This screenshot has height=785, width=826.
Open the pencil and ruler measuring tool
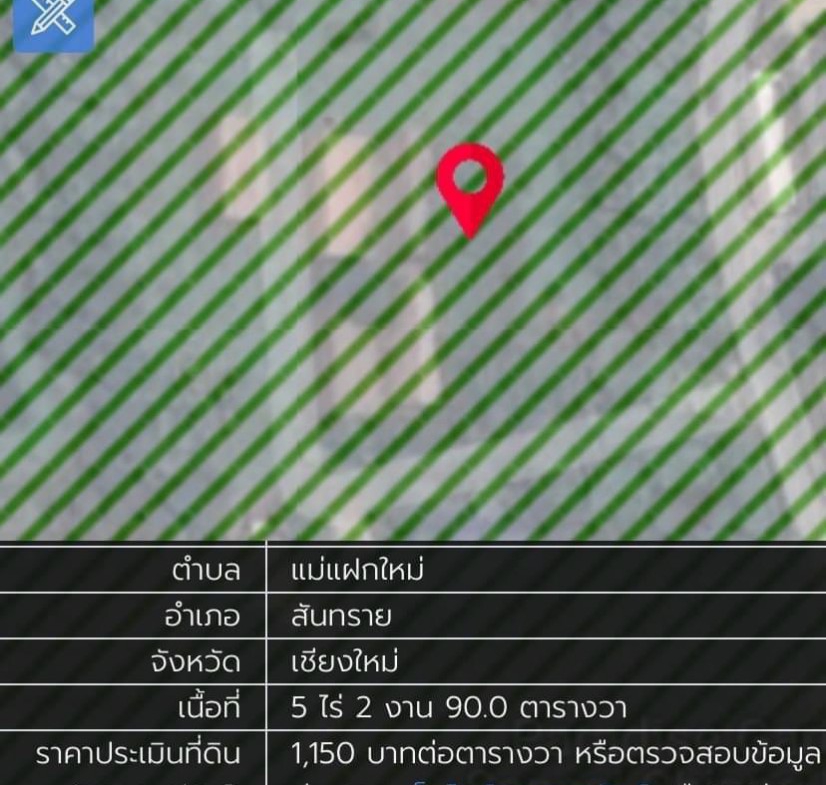[x=52, y=20]
